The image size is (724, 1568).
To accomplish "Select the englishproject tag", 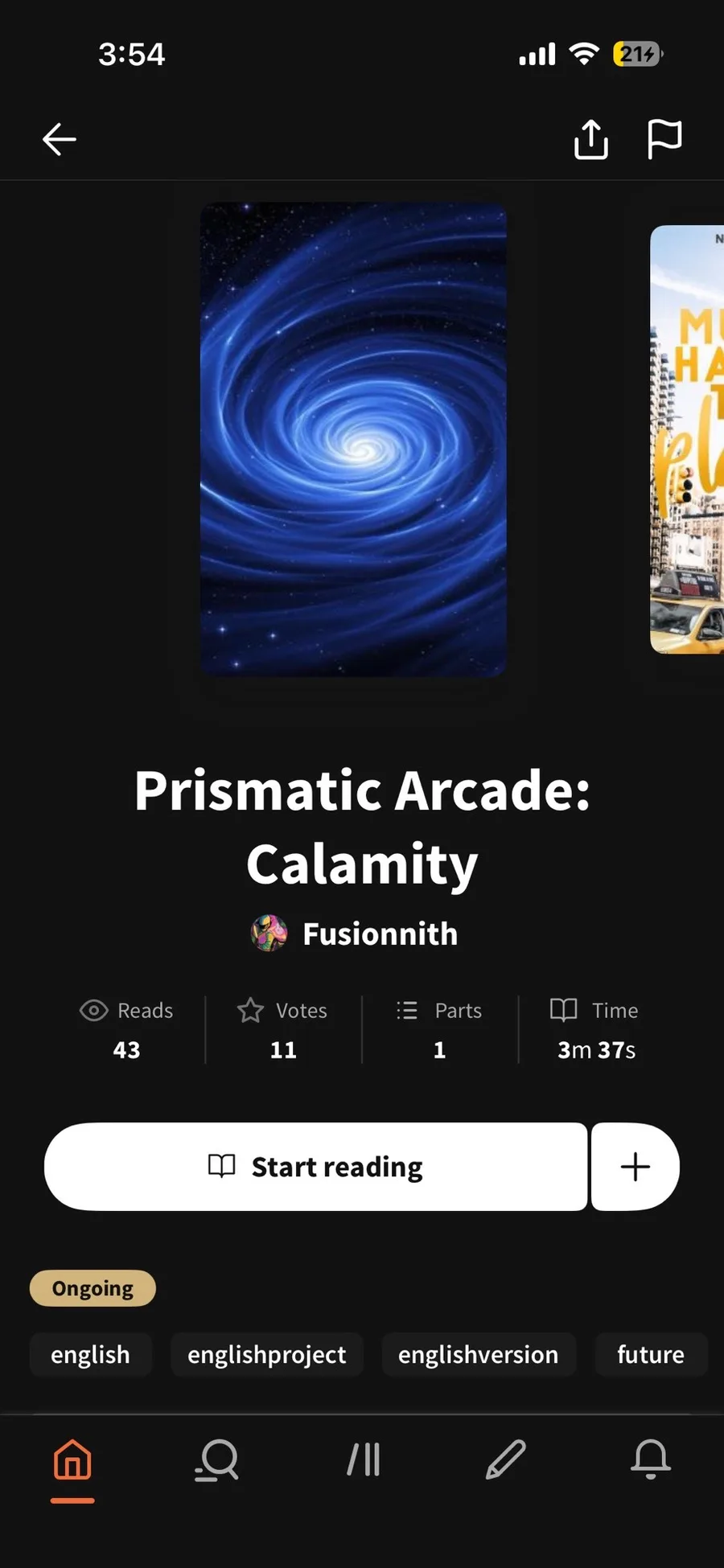I will click(x=267, y=1355).
